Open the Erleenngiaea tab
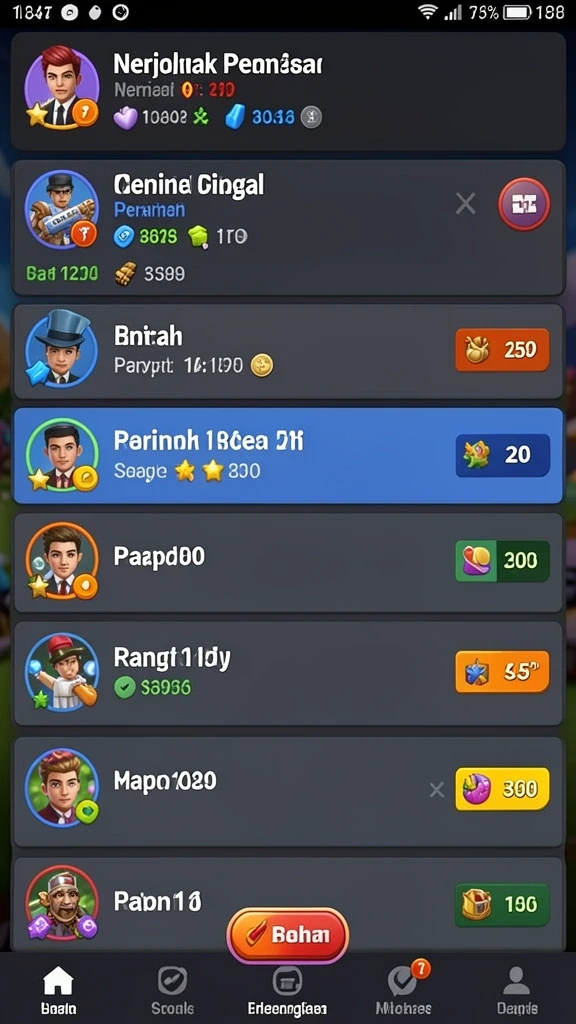The height and width of the screenshot is (1024, 576). tap(287, 990)
